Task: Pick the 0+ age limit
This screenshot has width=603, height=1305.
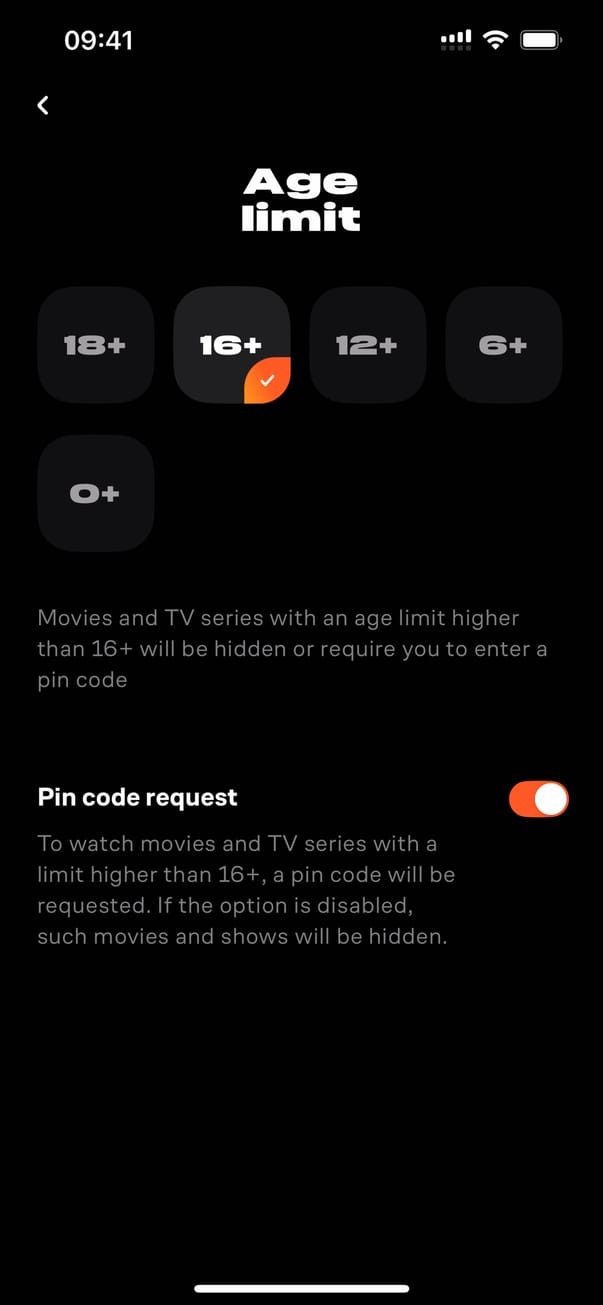Action: pos(95,493)
